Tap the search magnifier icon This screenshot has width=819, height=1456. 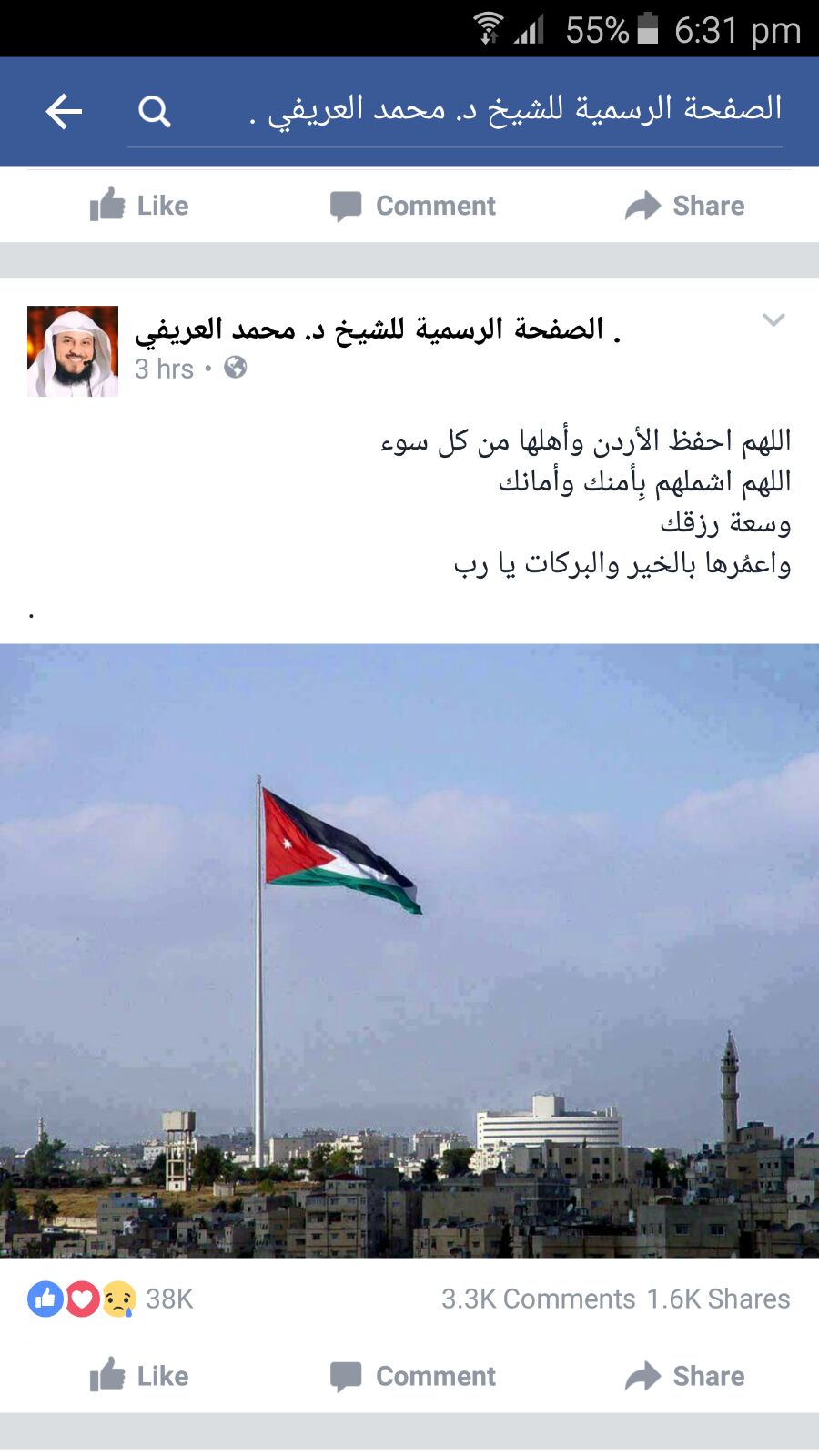154,112
